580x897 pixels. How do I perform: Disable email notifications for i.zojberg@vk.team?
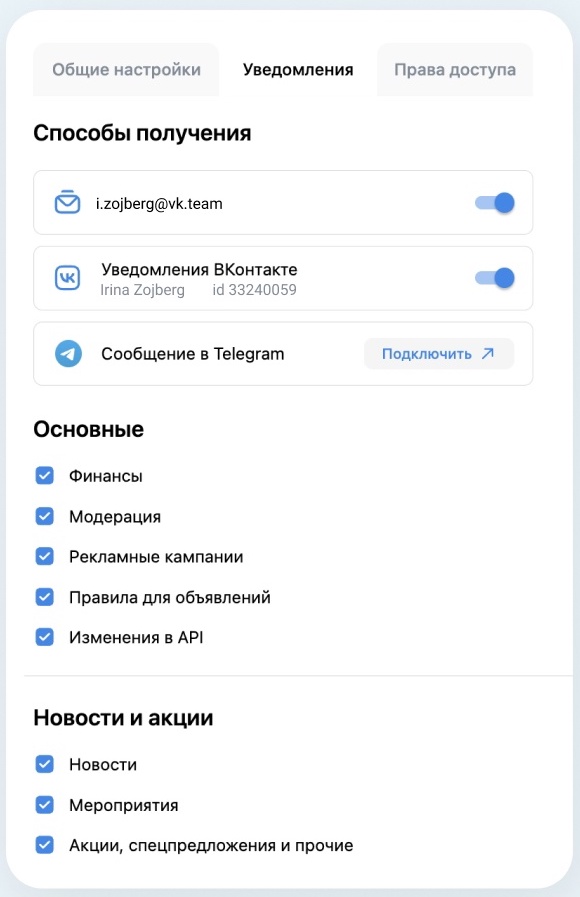coord(495,203)
